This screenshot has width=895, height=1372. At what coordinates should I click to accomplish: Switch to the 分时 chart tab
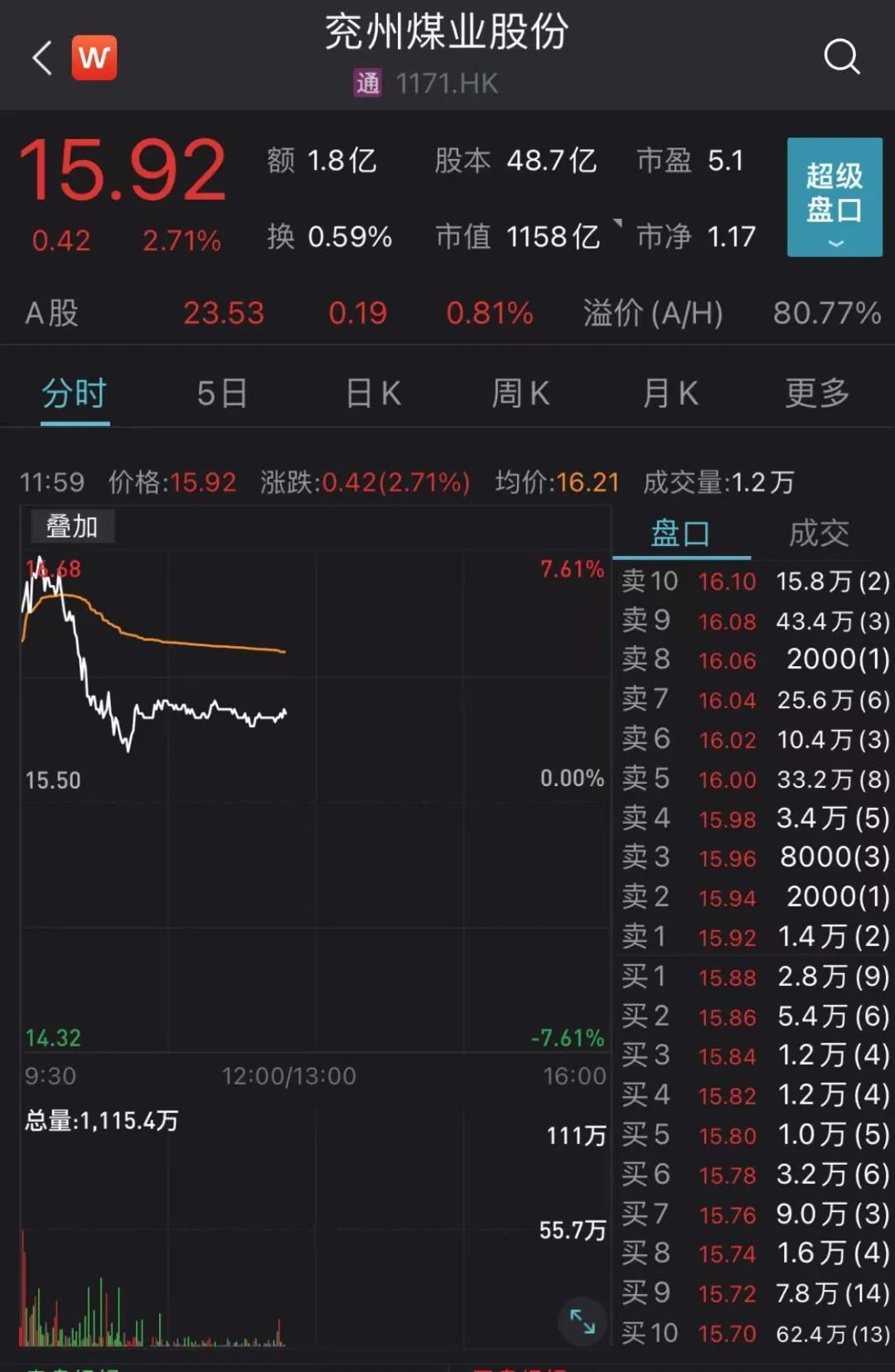pos(75,394)
